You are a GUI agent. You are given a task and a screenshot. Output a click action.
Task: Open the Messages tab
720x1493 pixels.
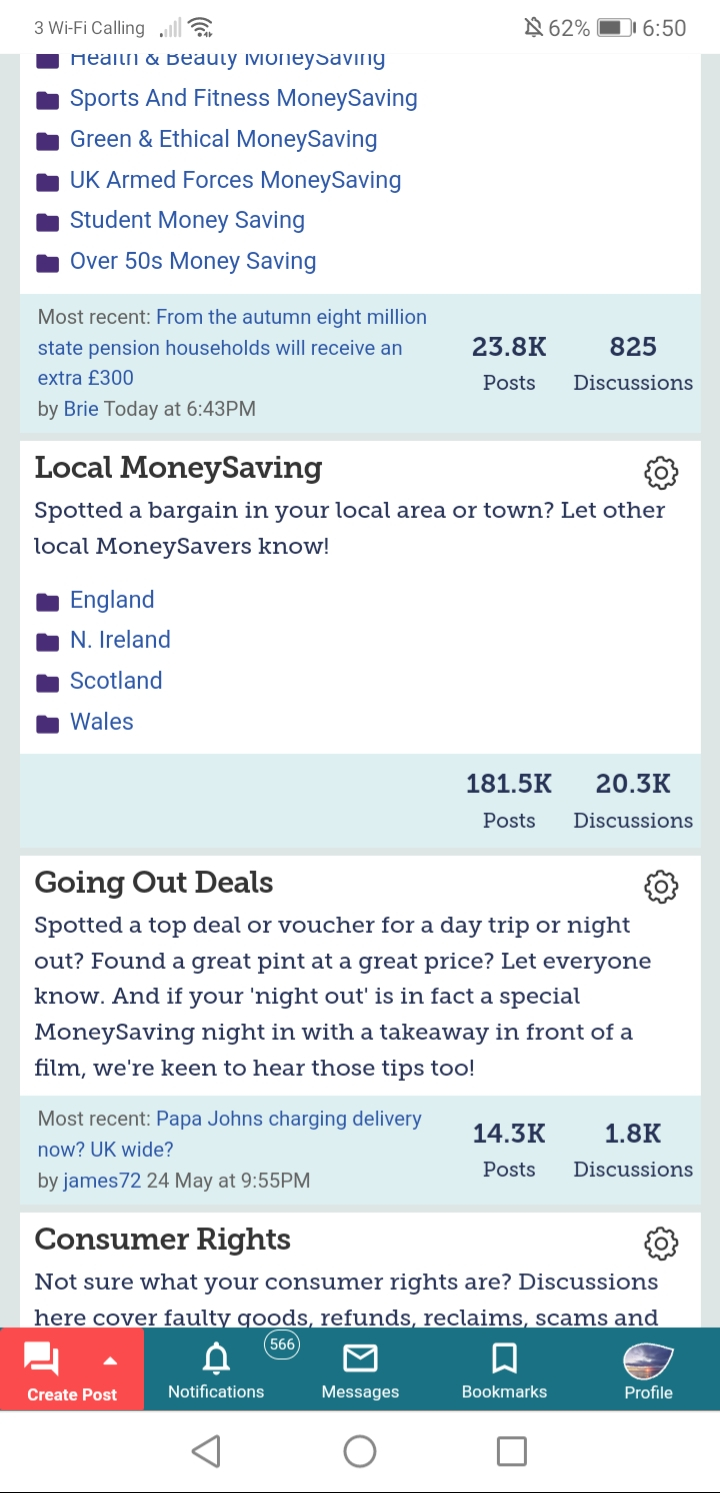pyautogui.click(x=360, y=1369)
